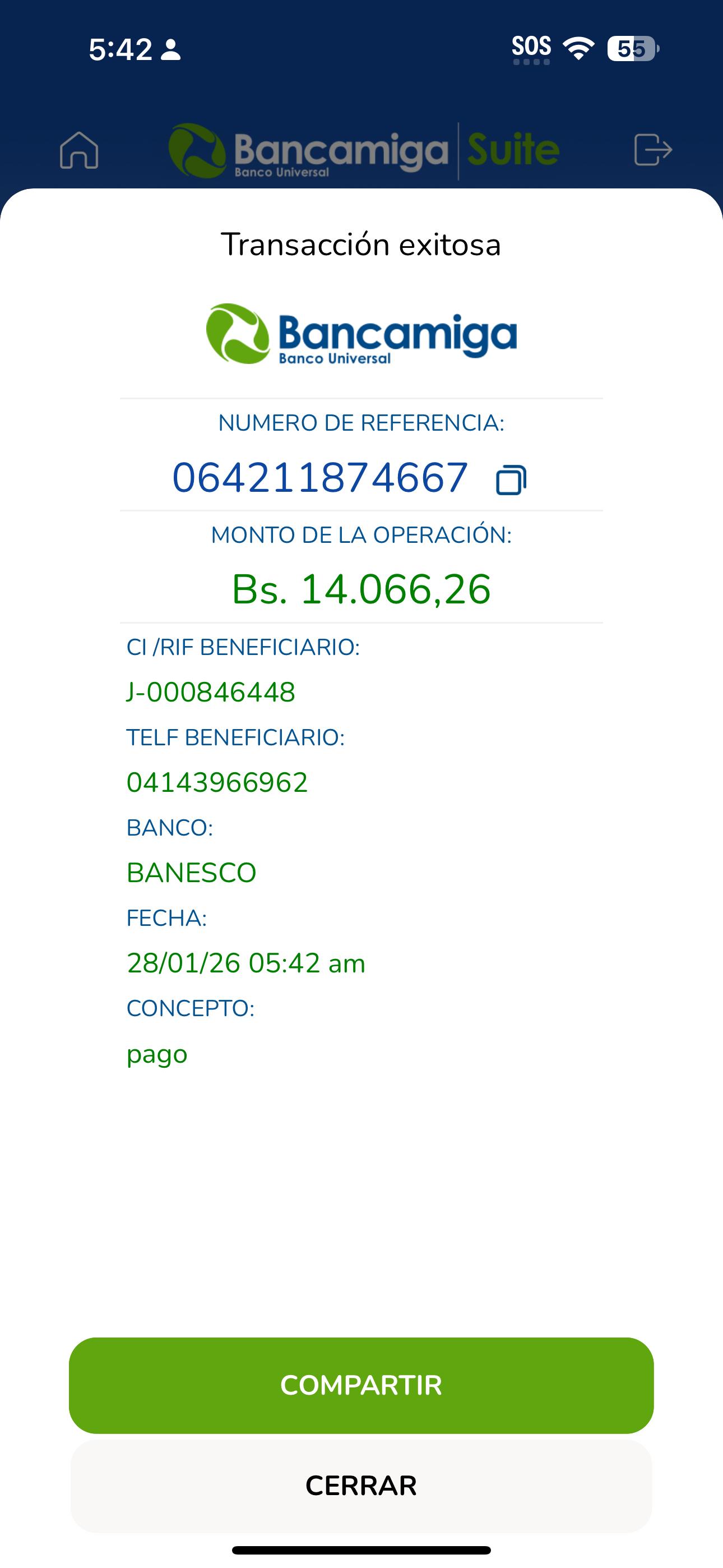723x1568 pixels.
Task: Close the receipt with CERRAR
Action: (x=361, y=1485)
